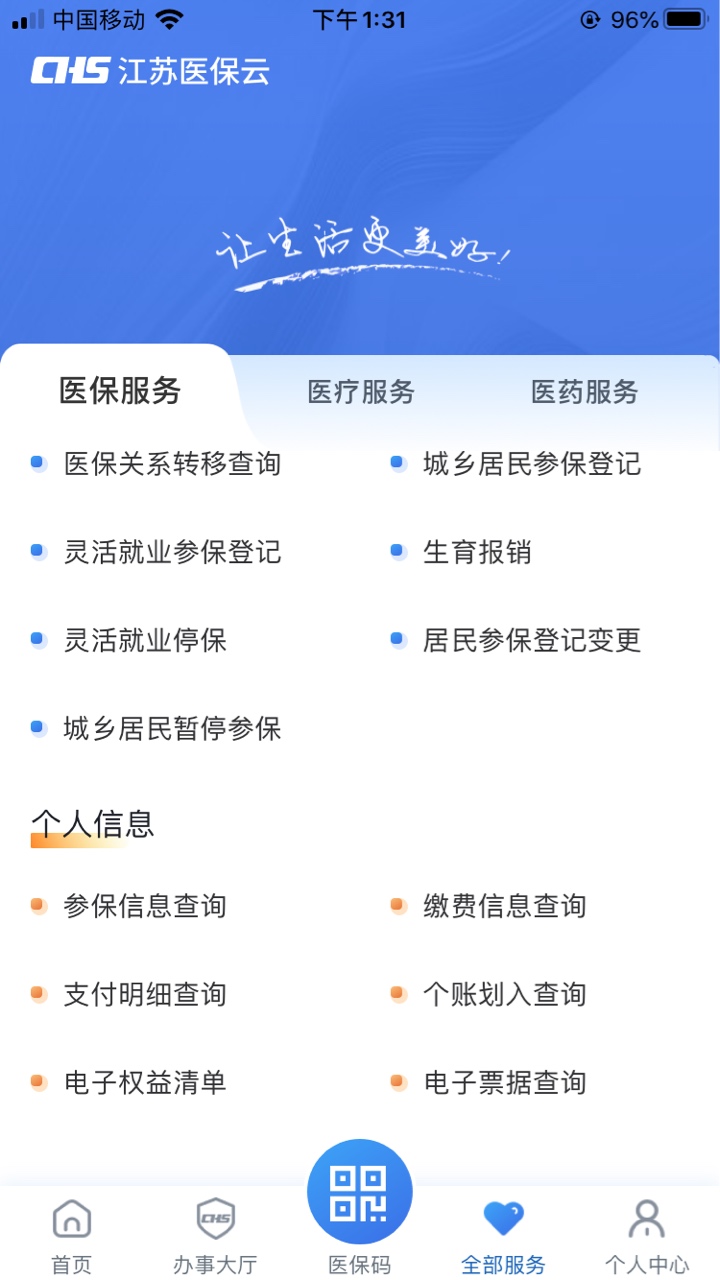Select the 医保服务 tab
720x1280 pixels.
[120, 391]
